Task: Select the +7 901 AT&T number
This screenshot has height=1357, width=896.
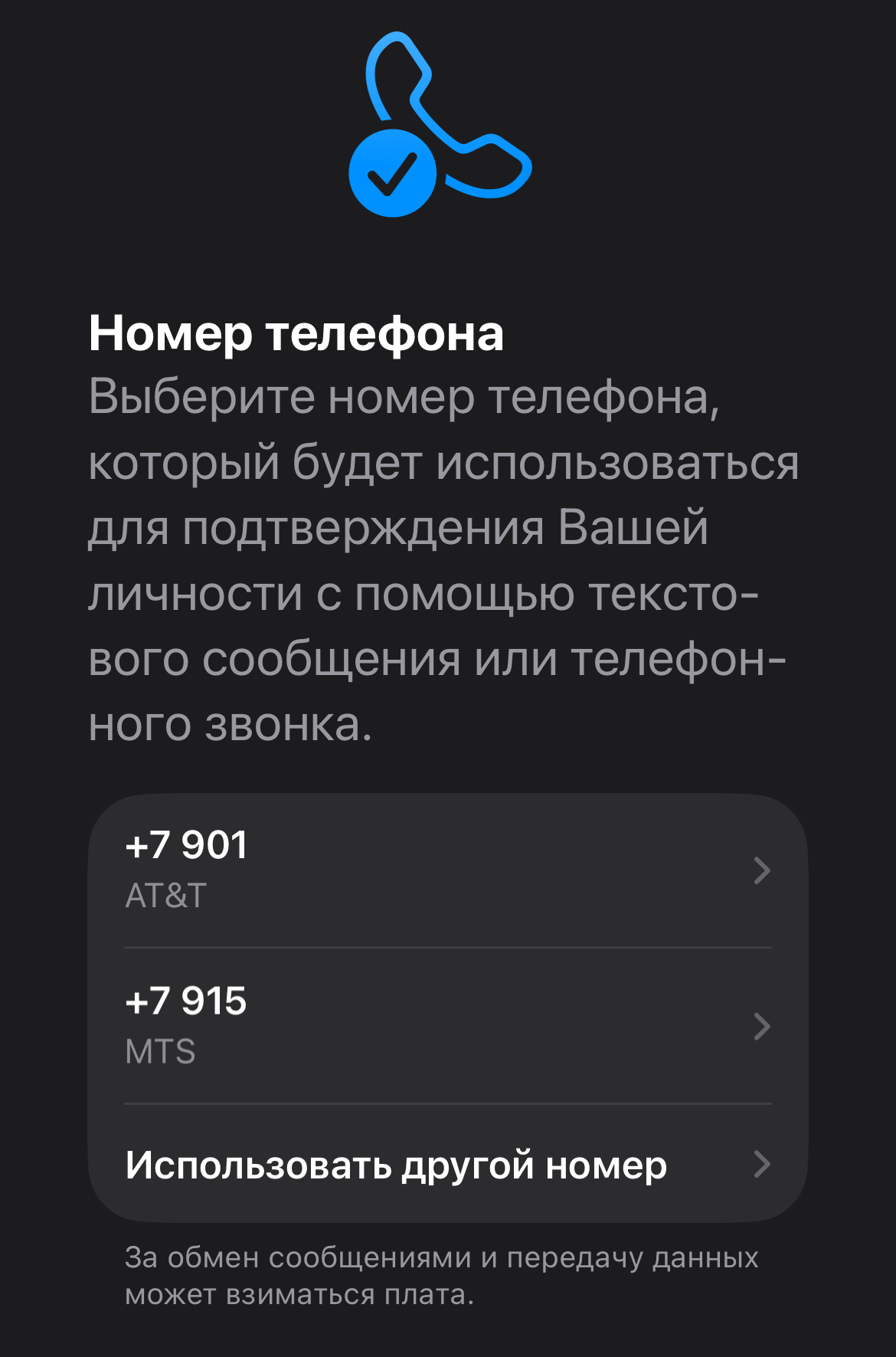Action: [447, 870]
